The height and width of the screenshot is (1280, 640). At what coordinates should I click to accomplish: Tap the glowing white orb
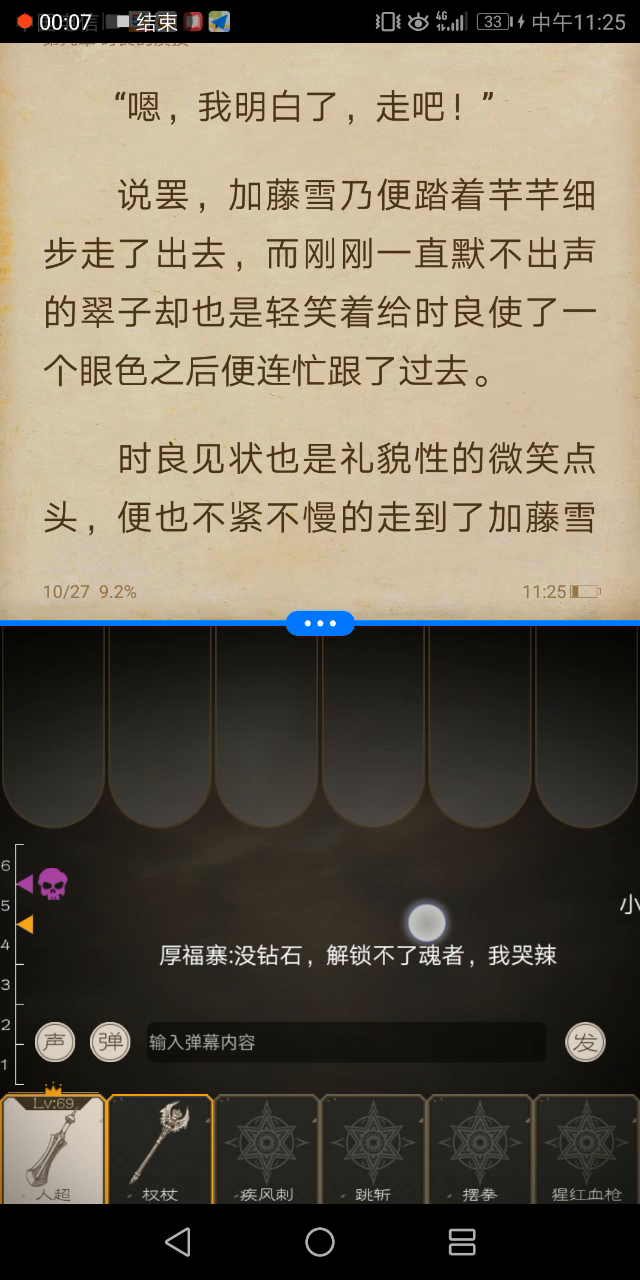[x=427, y=923]
